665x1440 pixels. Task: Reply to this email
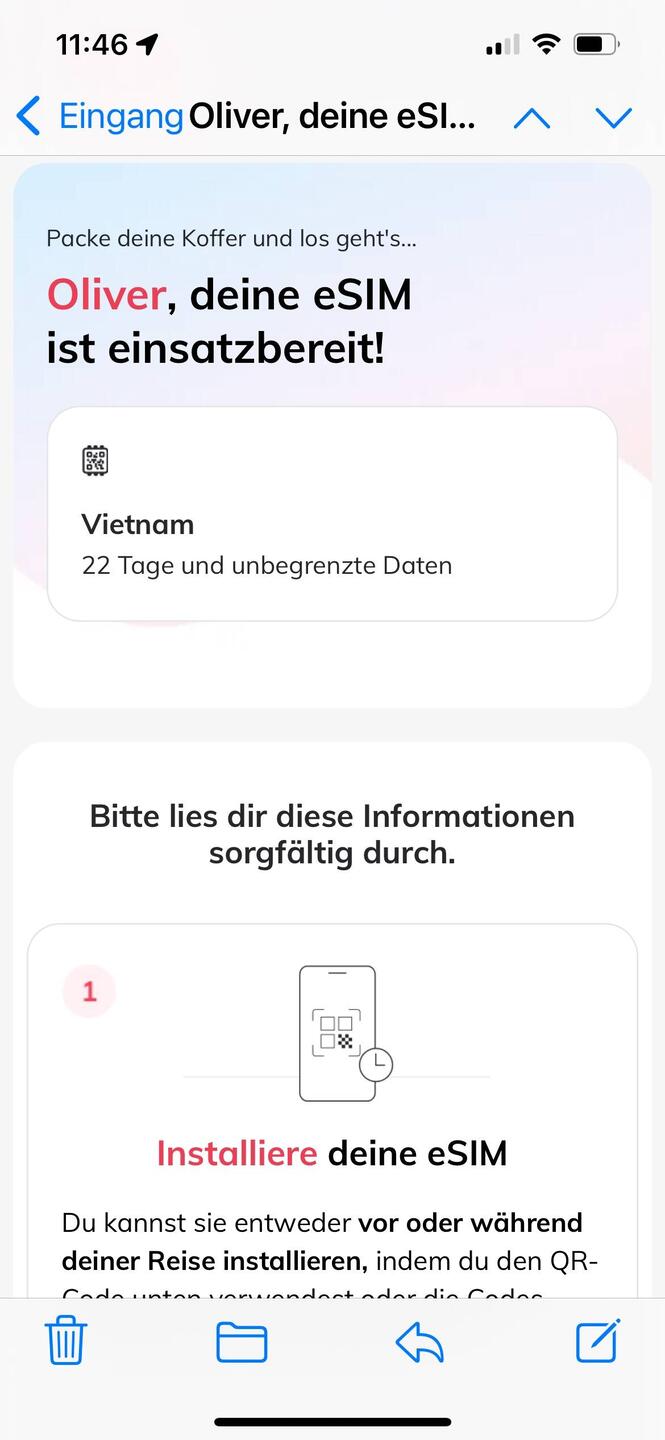click(x=420, y=1342)
